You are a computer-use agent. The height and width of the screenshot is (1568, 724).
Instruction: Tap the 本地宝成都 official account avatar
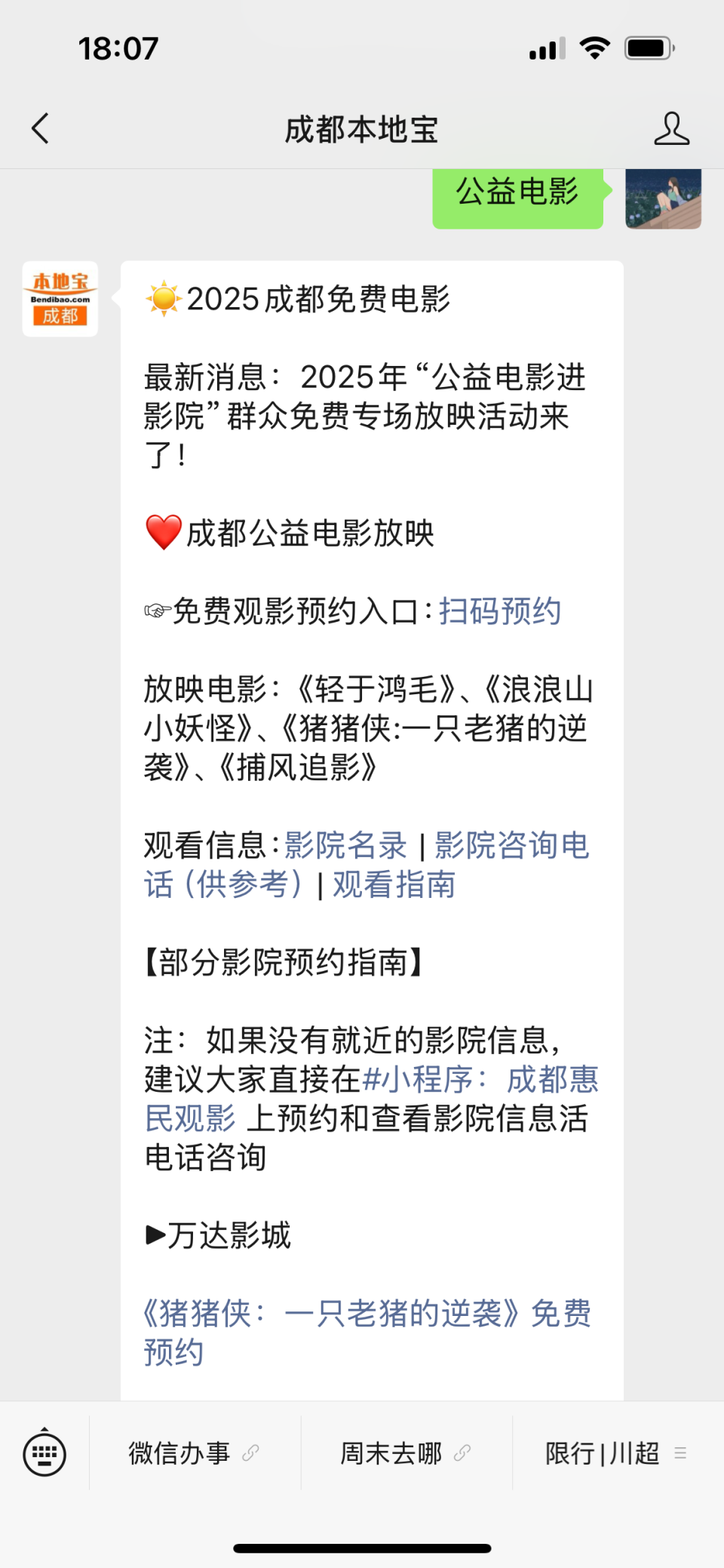[60, 298]
